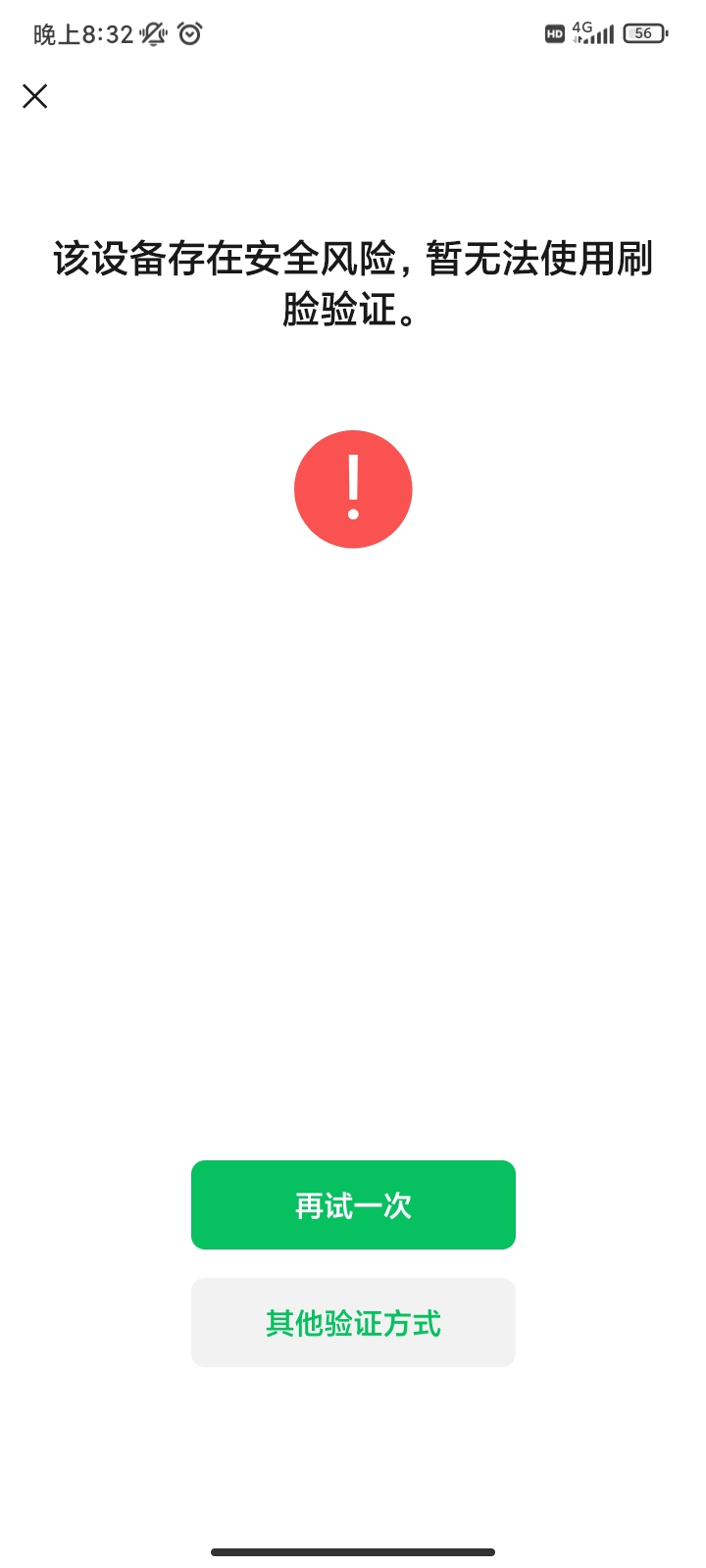Screen dimensions: 706x1568
Task: Choose 其他验证方式 for another verification method
Action: 353,1322
